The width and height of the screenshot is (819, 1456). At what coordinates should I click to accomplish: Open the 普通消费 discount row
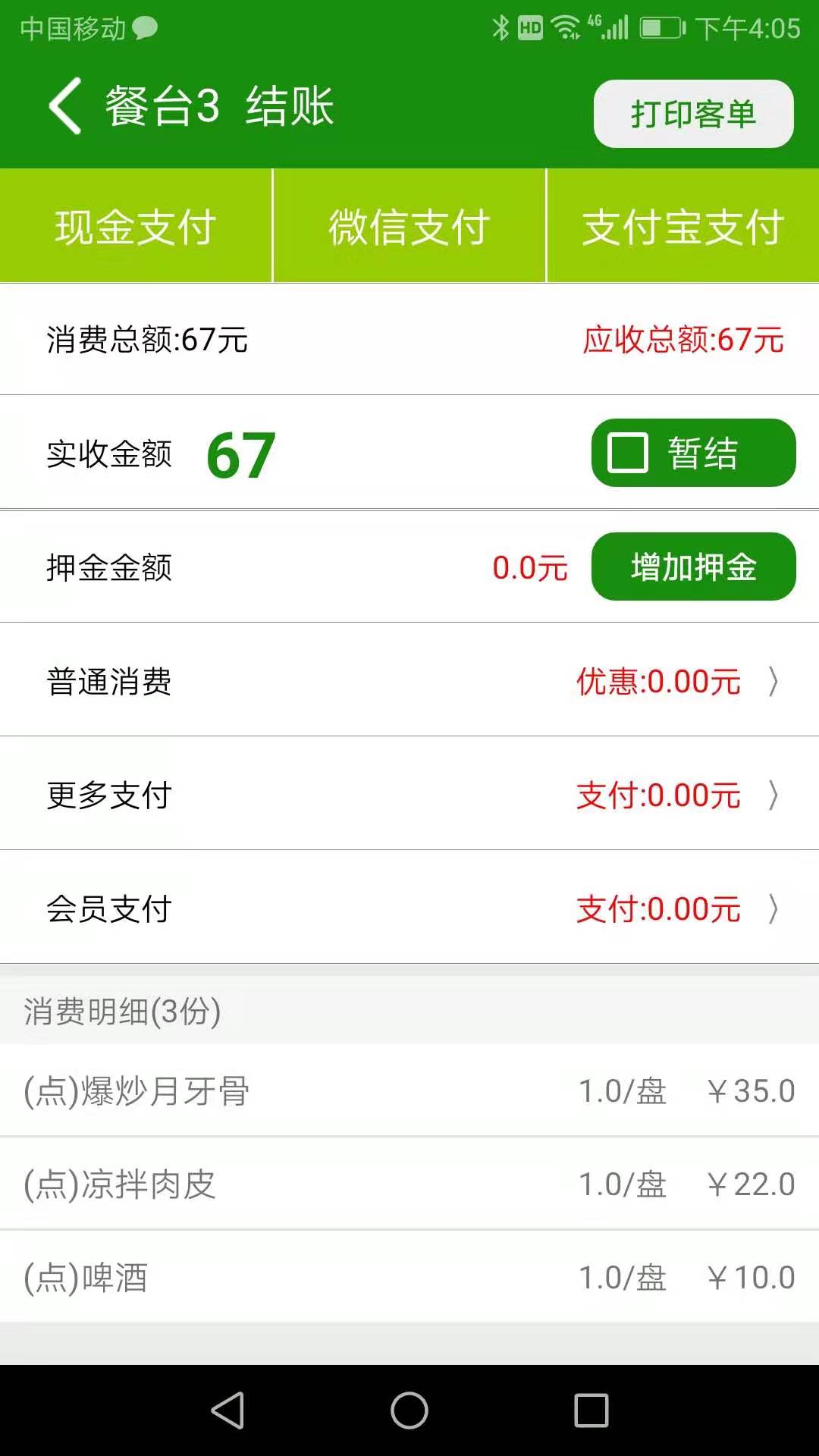(409, 680)
